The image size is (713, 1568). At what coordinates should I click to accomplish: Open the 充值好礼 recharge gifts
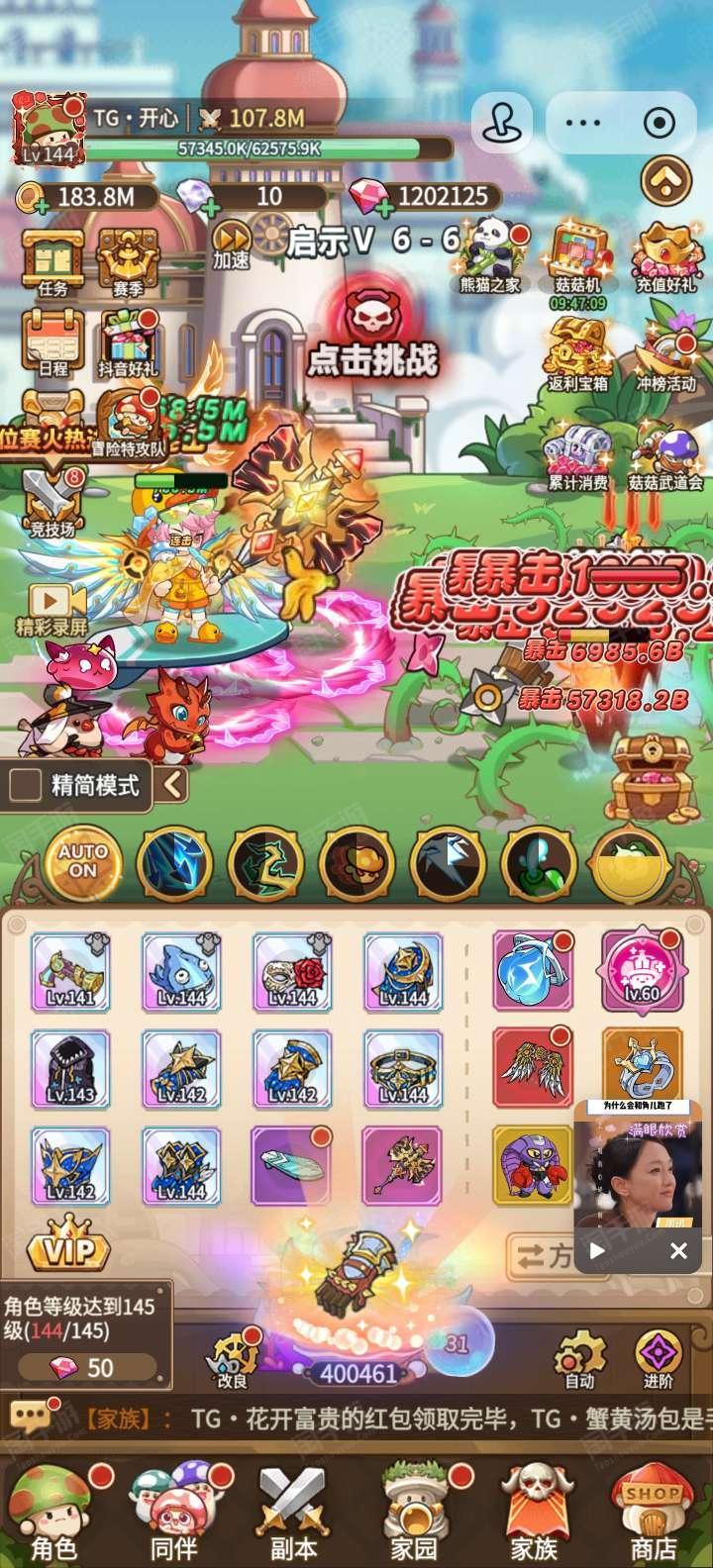click(x=665, y=257)
